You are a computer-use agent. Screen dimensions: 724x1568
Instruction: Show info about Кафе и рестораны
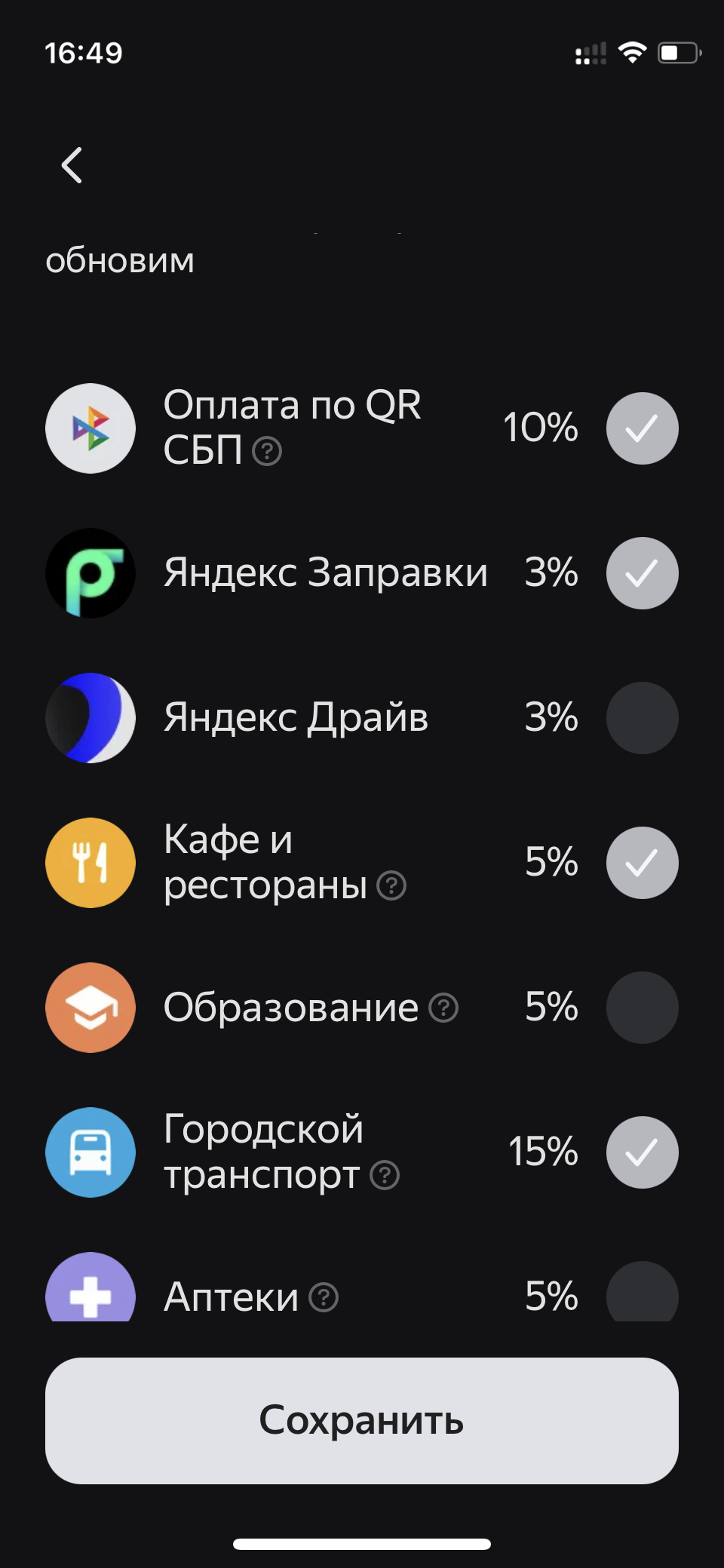click(x=391, y=885)
